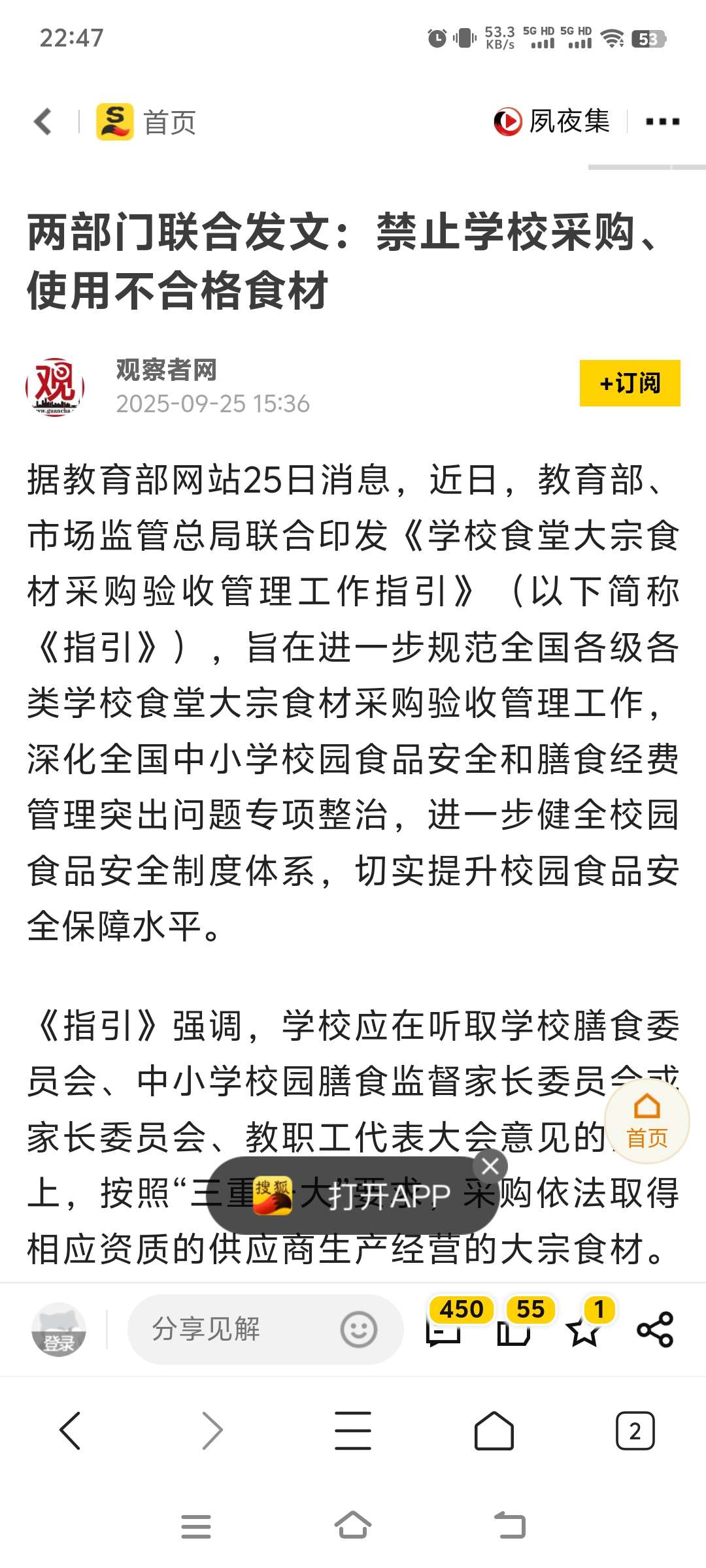Share this article
Image resolution: width=706 pixels, height=1568 pixels.
point(654,1330)
